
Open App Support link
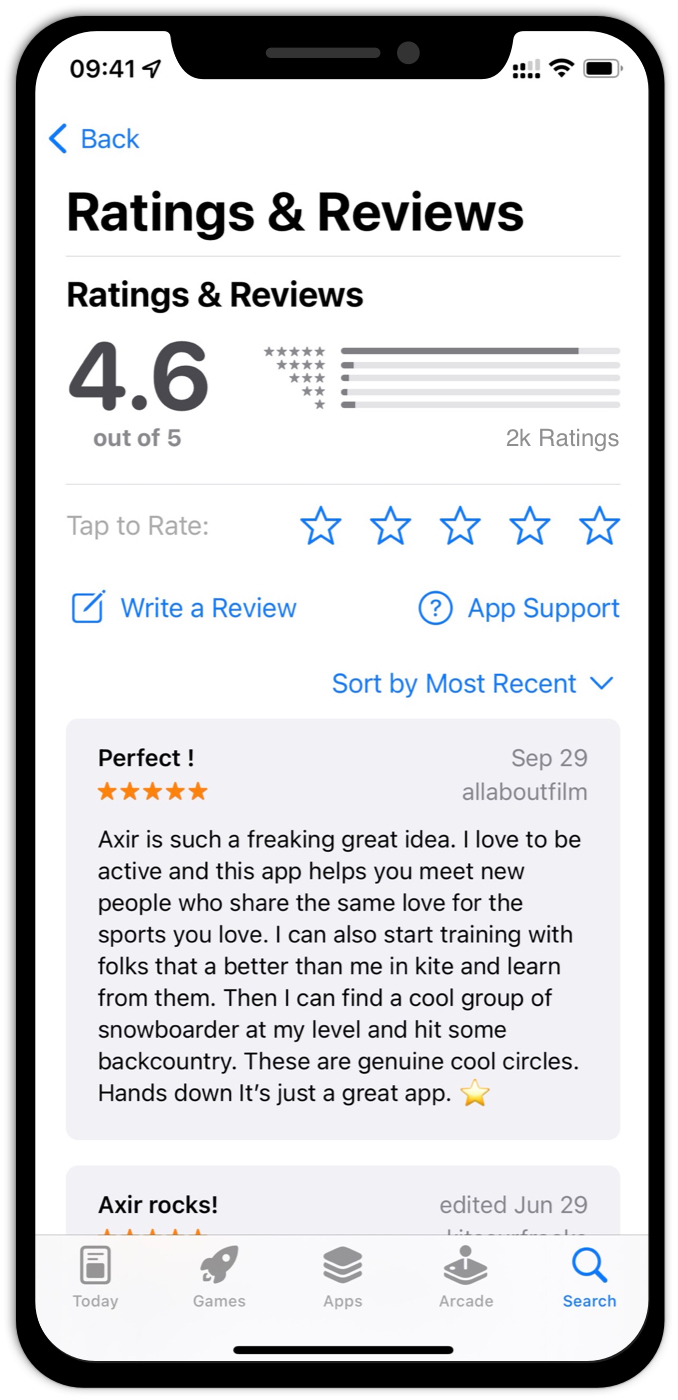(519, 608)
